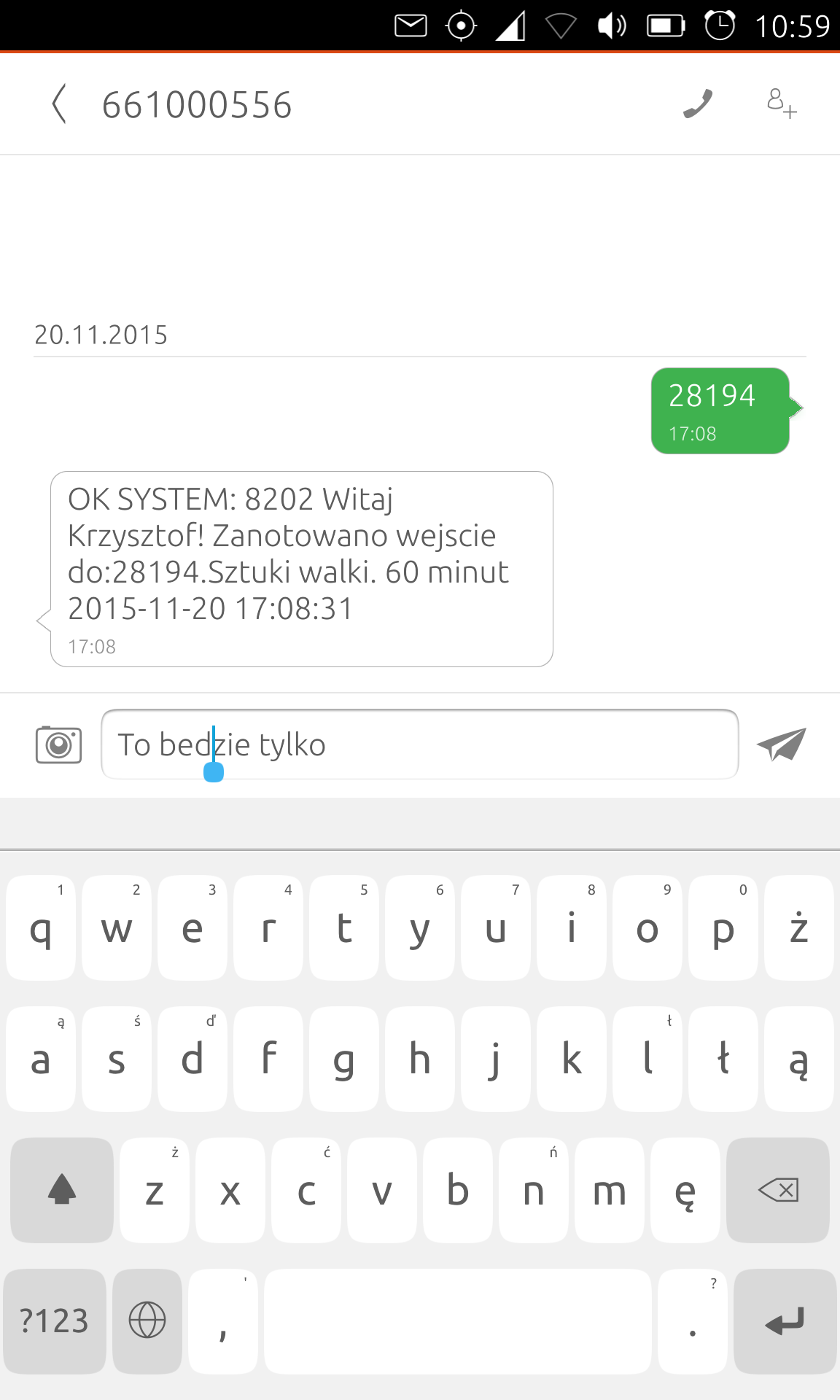The image size is (840, 1400).
Task: Send the typed message
Action: [x=781, y=744]
